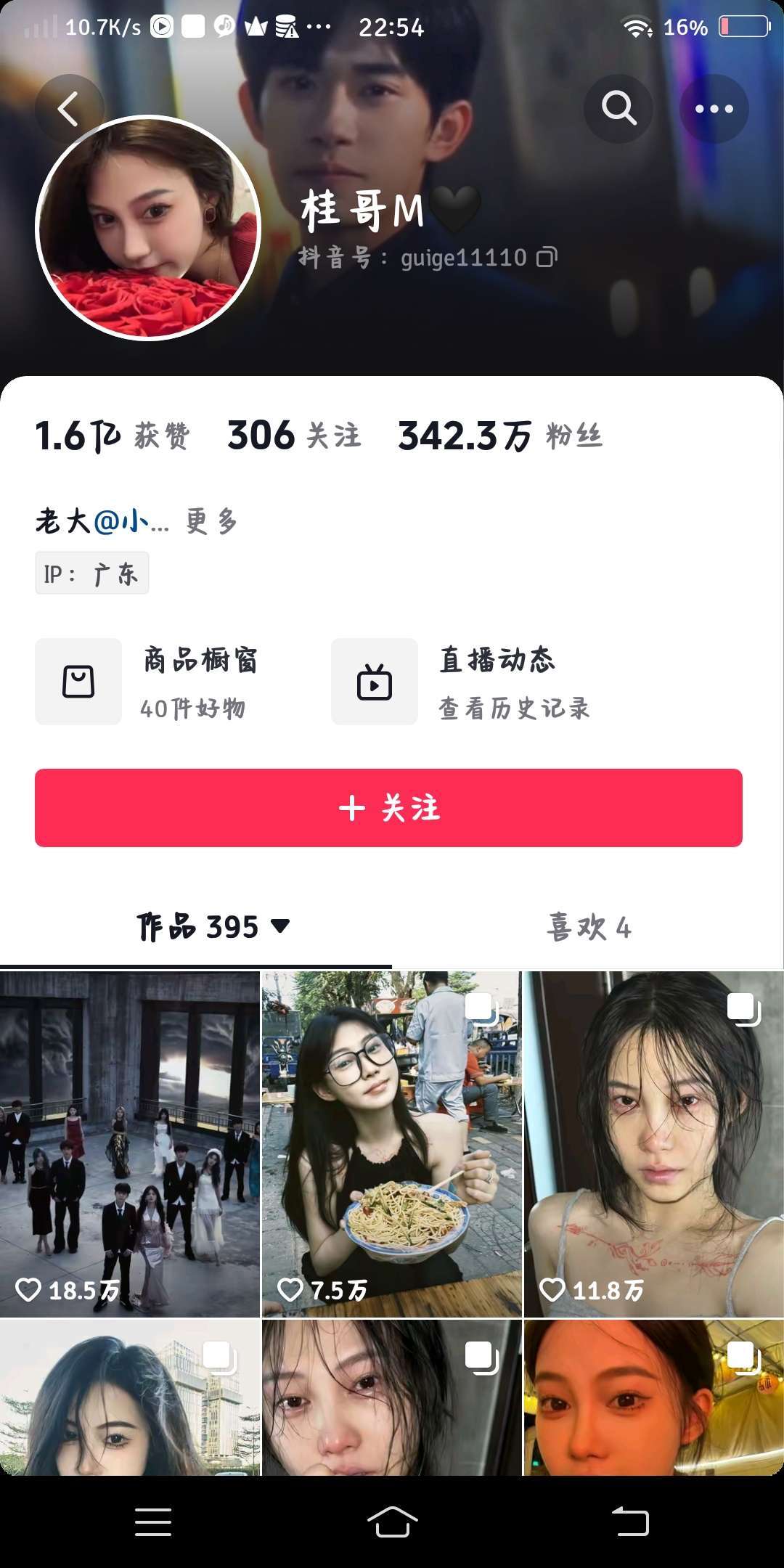This screenshot has height=1568, width=784.
Task: Open the system recent apps menu
Action: (x=153, y=1521)
